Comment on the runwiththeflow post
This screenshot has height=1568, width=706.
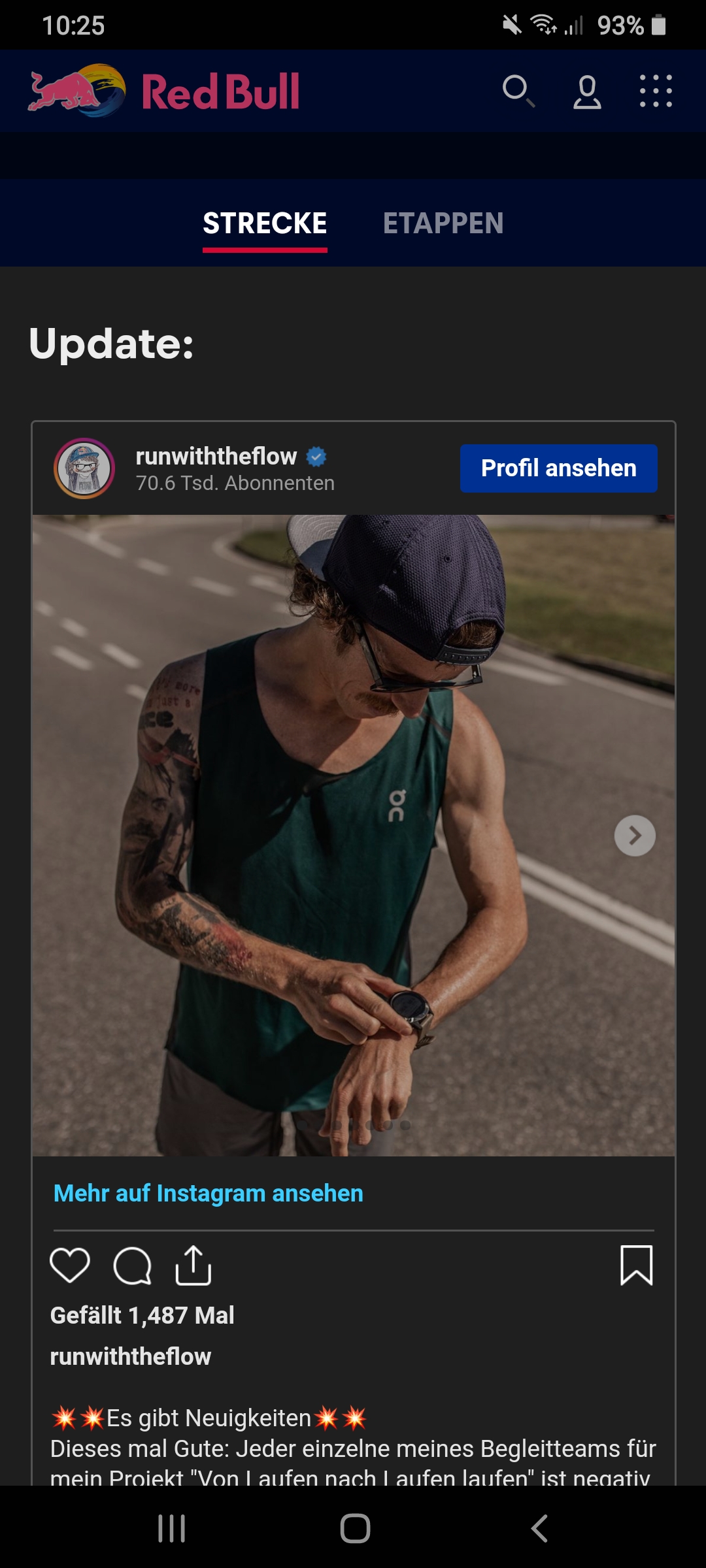132,1266
